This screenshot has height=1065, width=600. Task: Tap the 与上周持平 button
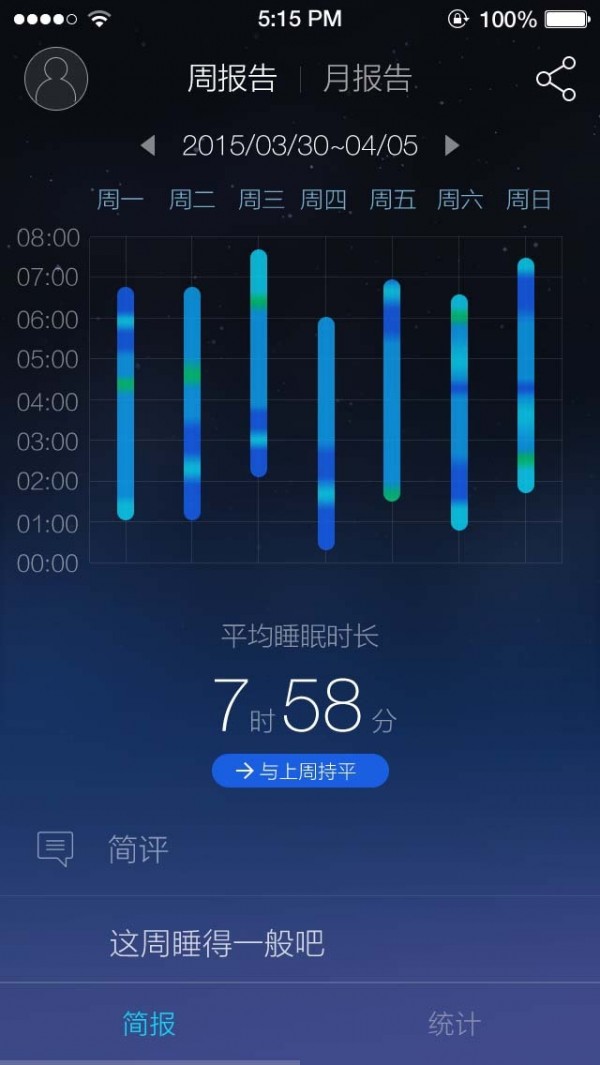click(300, 771)
